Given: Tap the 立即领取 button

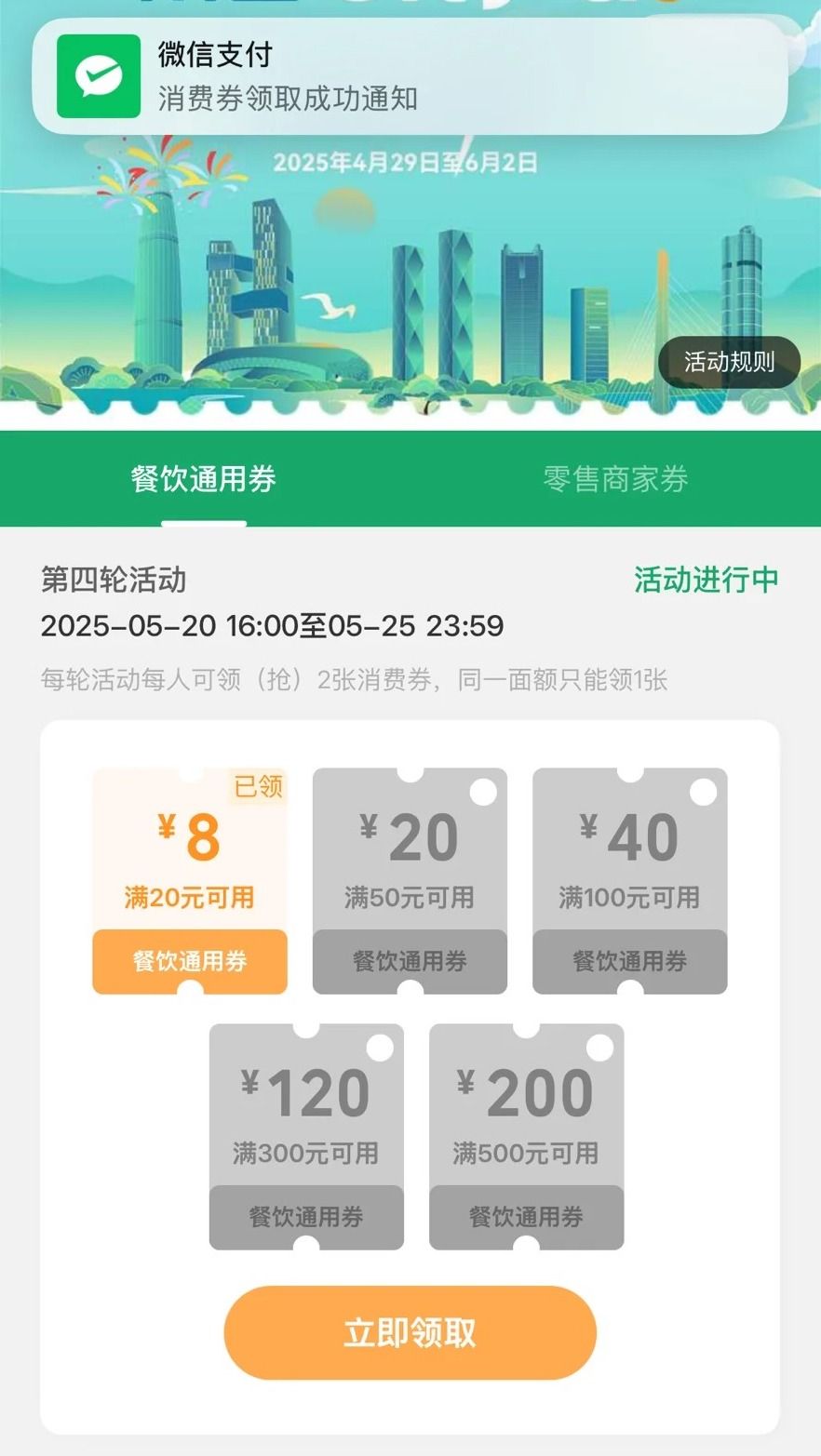Looking at the screenshot, I should coord(410,1332).
